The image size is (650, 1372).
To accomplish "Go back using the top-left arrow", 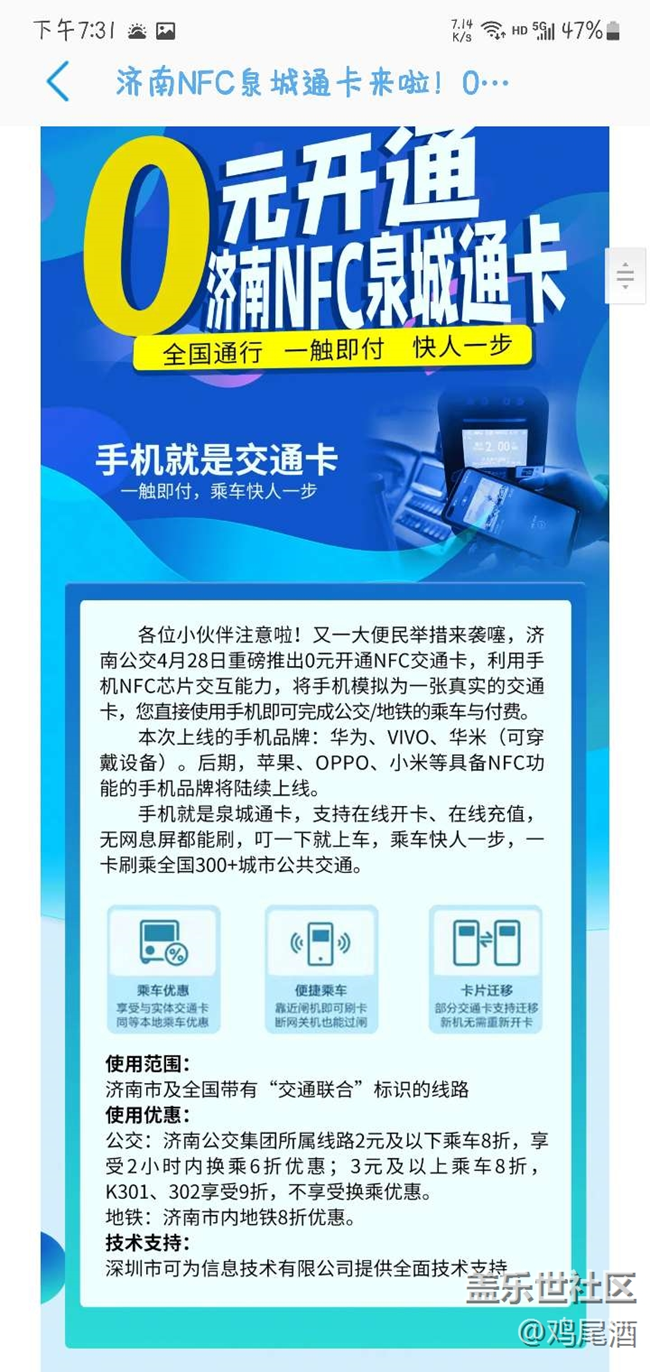I will coord(58,82).
